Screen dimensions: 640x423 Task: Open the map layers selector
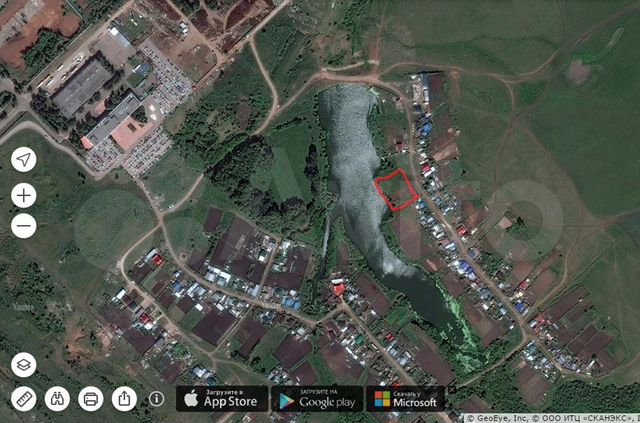click(24, 365)
